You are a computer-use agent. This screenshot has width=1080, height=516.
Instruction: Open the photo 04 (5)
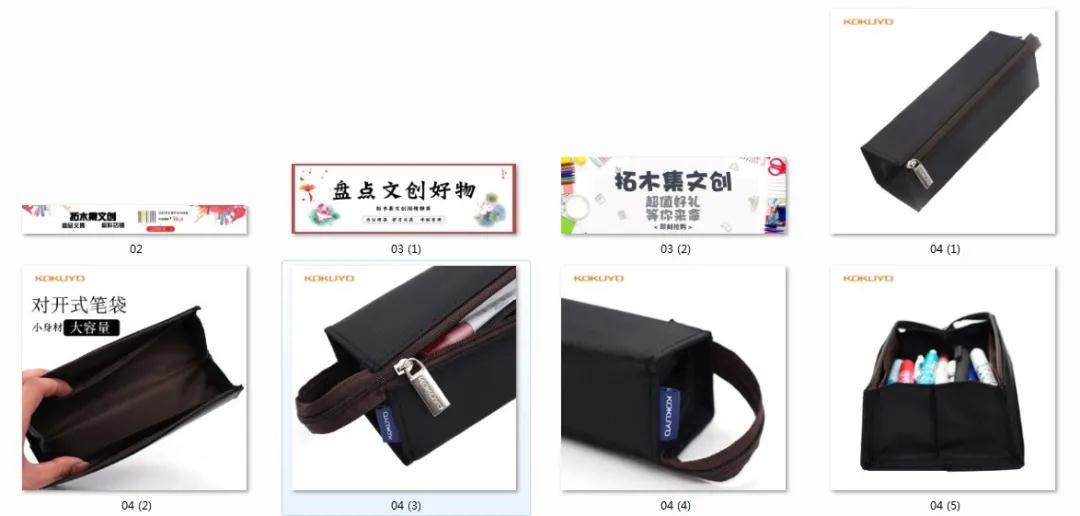click(x=943, y=378)
